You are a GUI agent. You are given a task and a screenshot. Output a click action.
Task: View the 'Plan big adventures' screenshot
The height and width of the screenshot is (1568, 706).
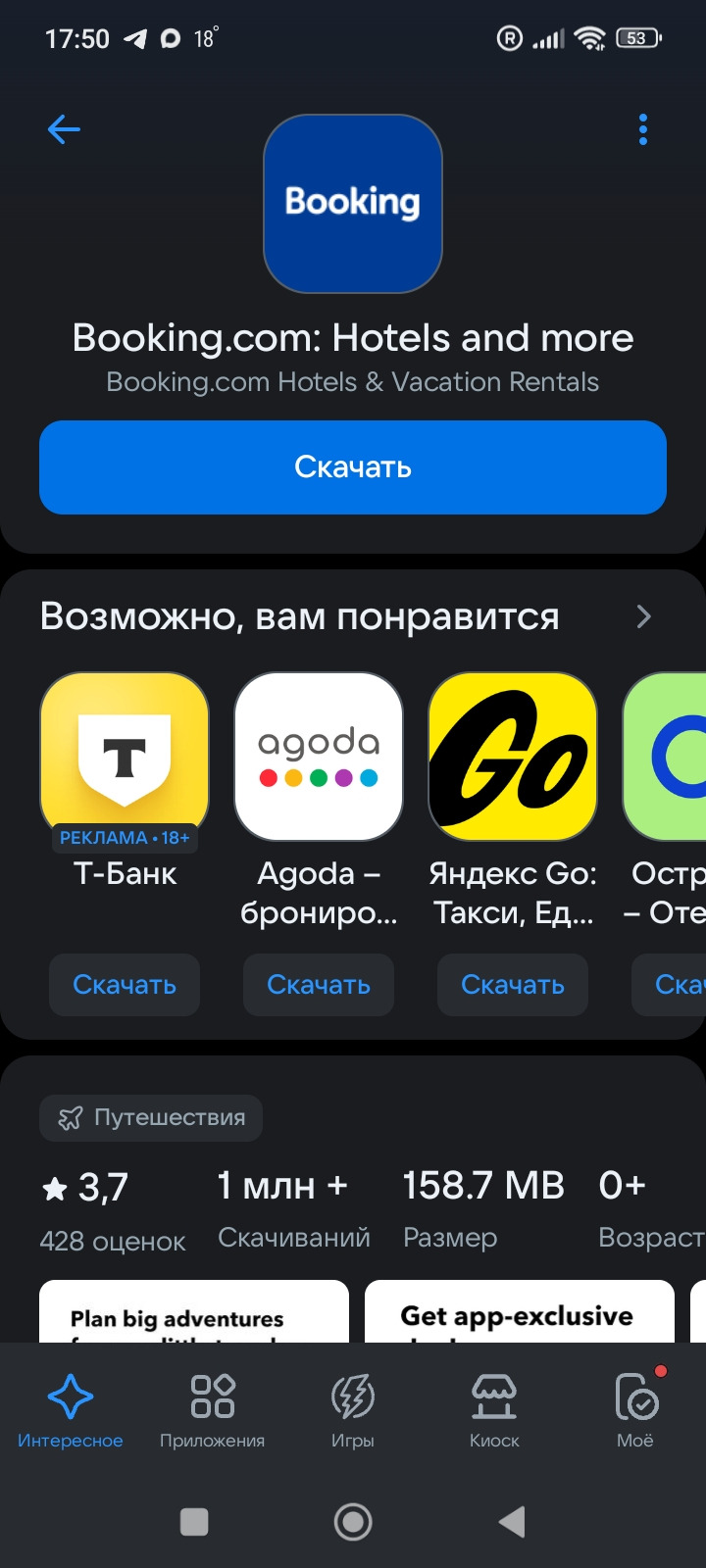[194, 1311]
